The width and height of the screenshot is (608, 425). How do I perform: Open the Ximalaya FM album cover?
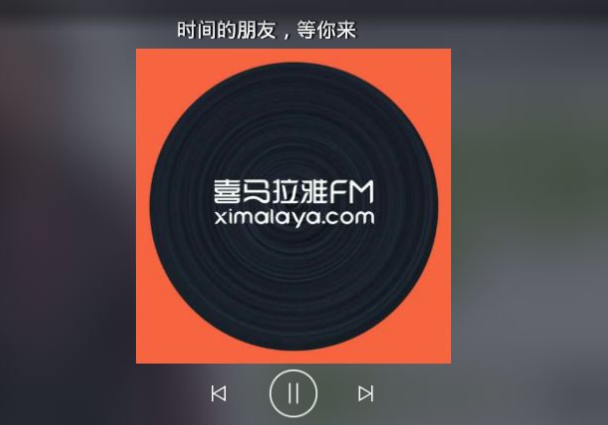pyautogui.click(x=293, y=205)
